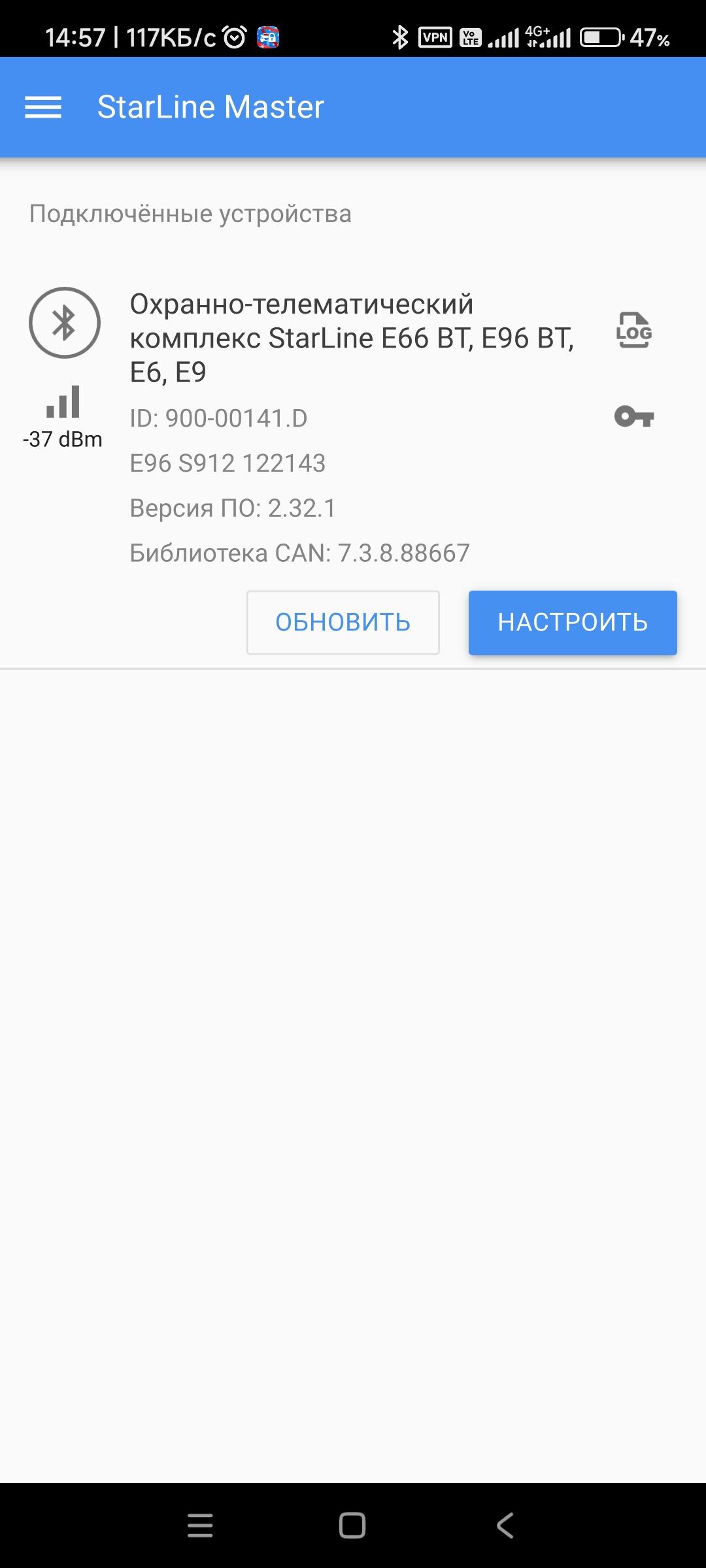Open the hamburger navigation drawer menu

(43, 107)
